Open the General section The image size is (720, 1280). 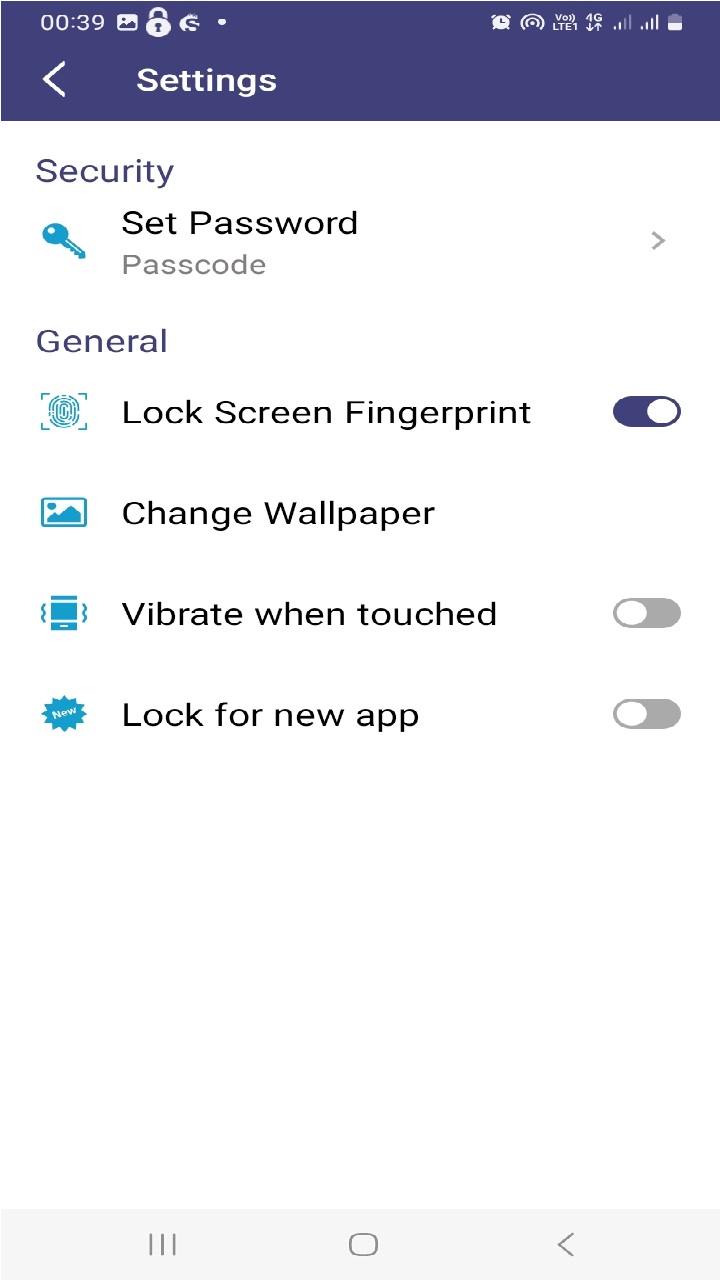101,341
